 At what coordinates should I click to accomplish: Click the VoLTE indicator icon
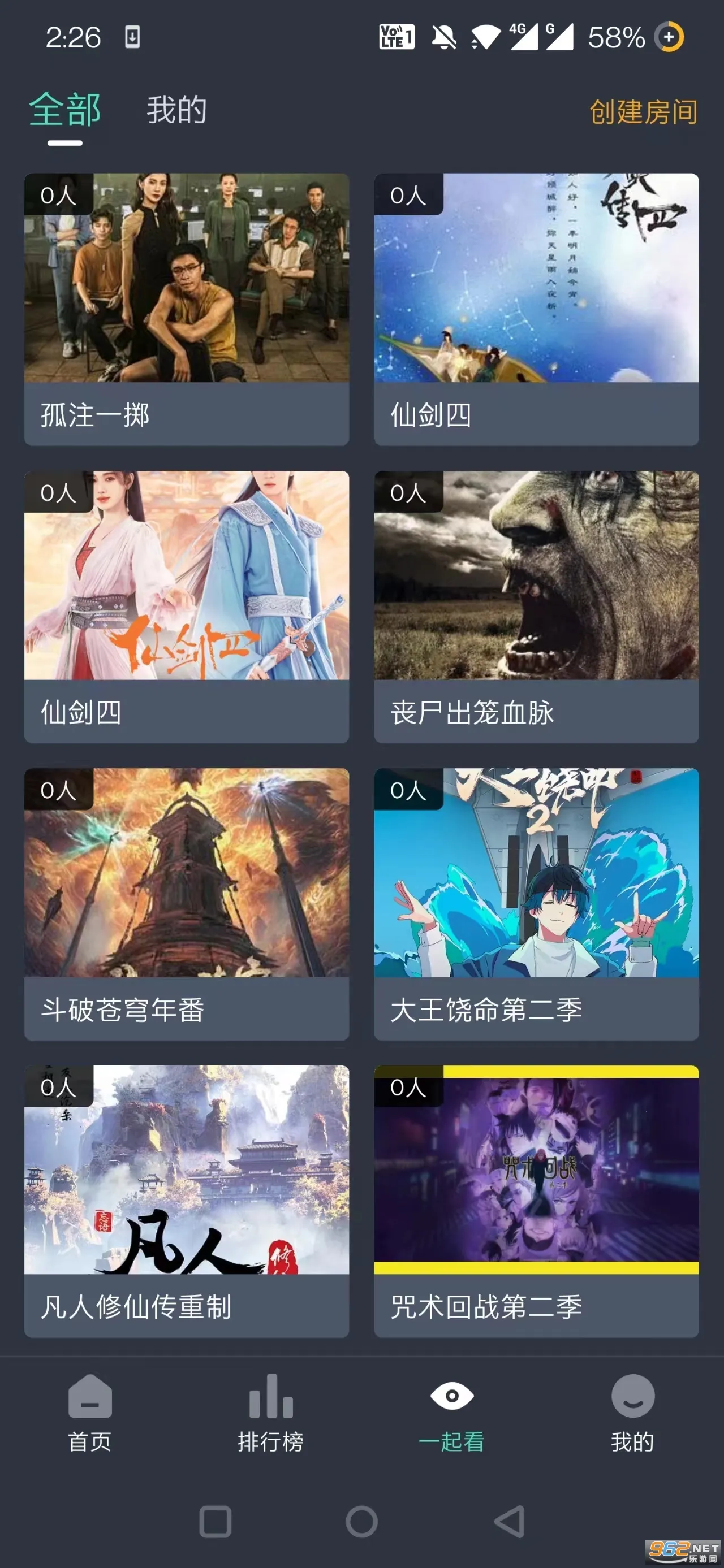point(396,38)
